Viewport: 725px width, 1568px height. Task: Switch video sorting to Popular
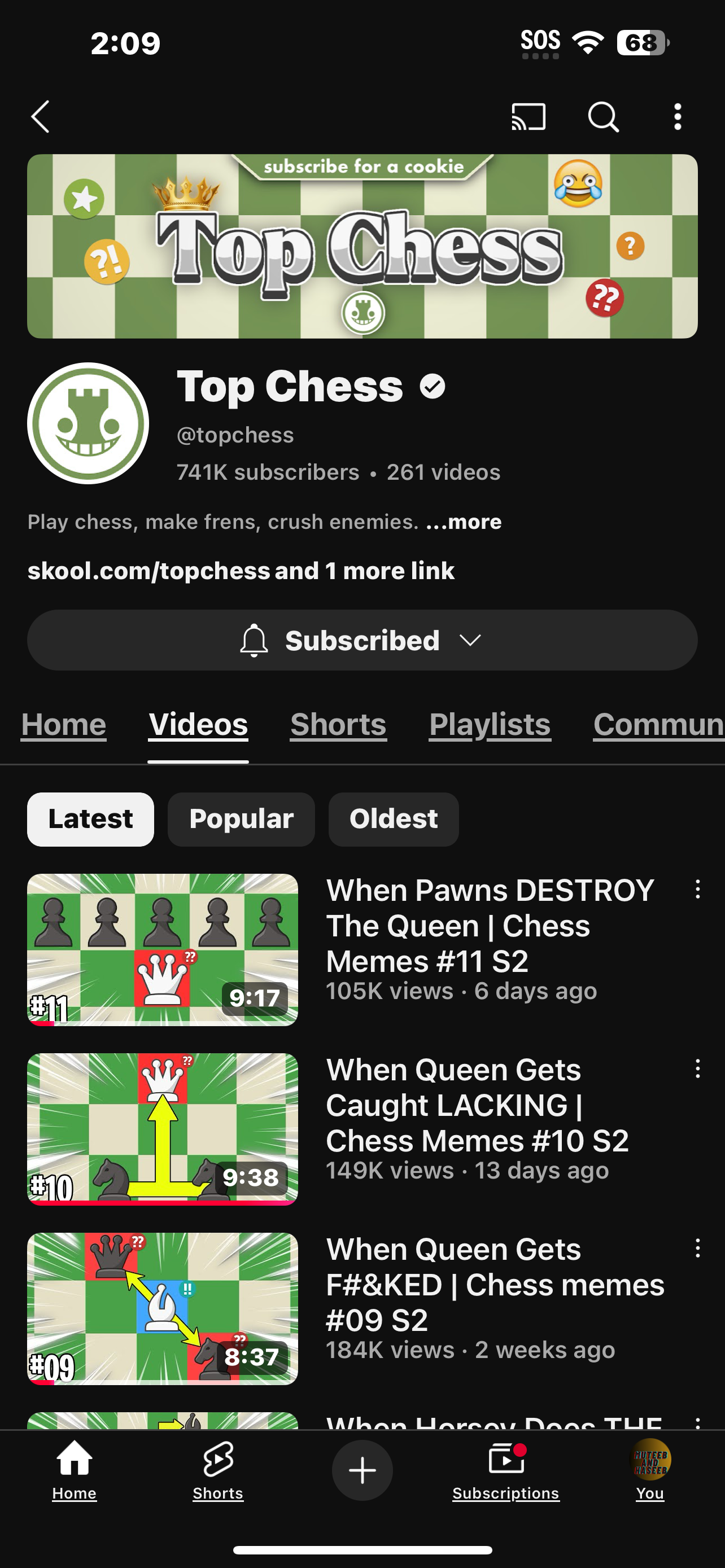(241, 818)
